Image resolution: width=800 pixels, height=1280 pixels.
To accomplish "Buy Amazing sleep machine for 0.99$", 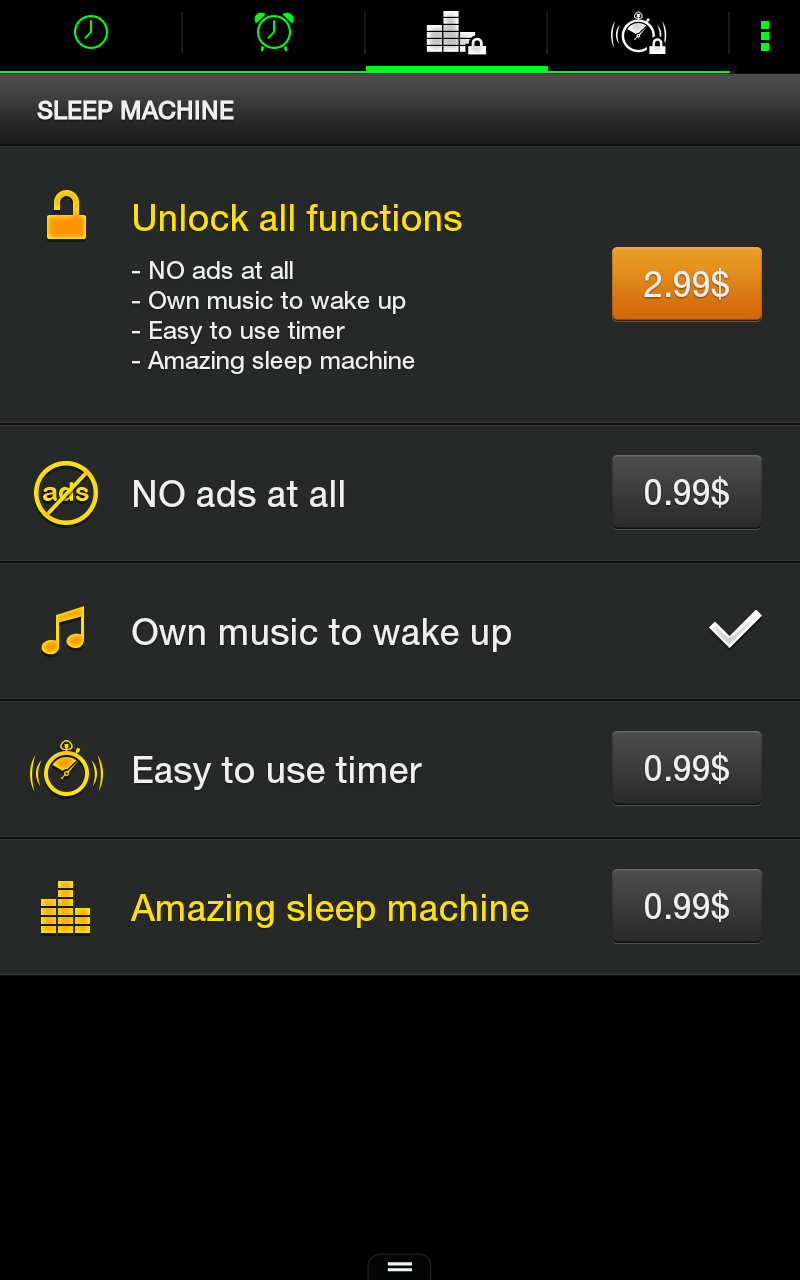I will tap(686, 906).
